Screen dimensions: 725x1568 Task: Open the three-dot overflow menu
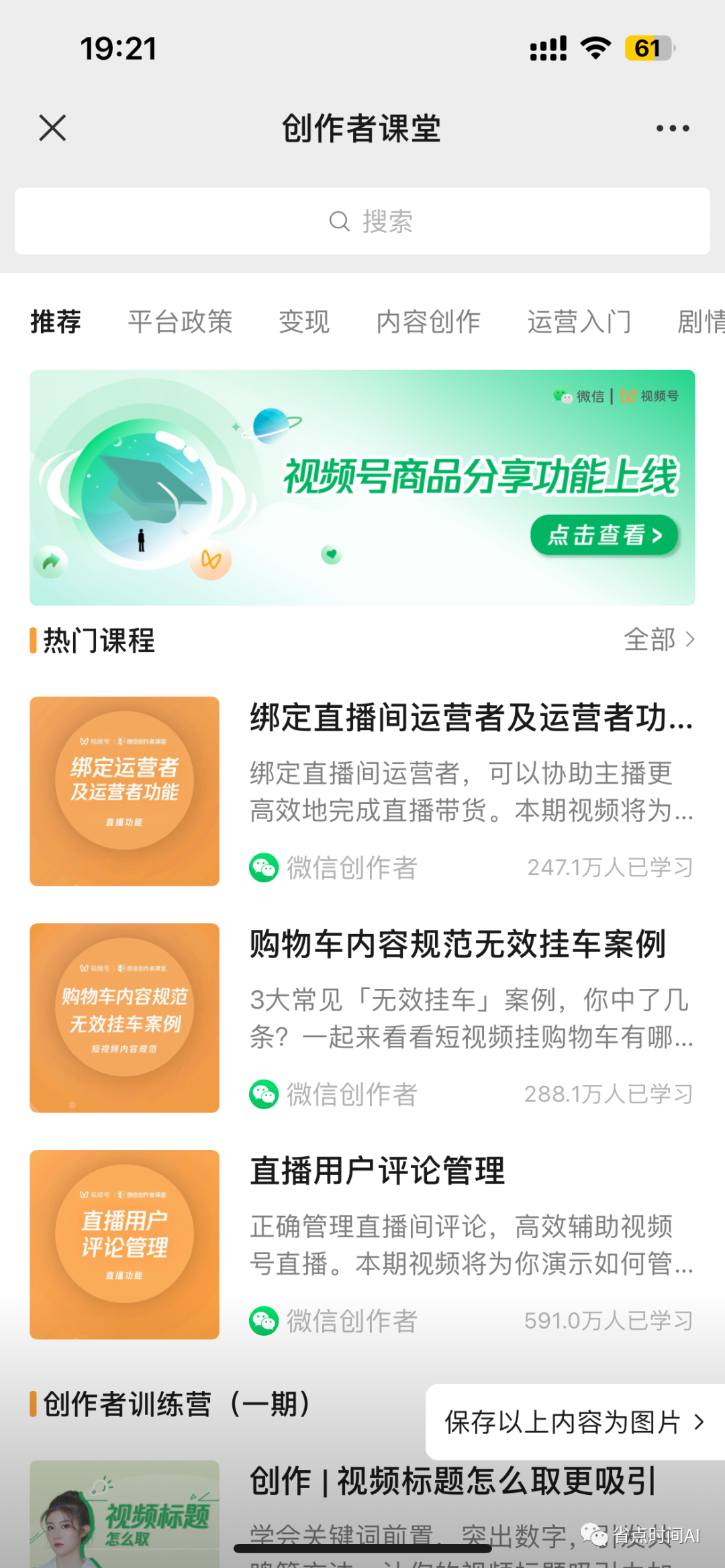[x=673, y=128]
